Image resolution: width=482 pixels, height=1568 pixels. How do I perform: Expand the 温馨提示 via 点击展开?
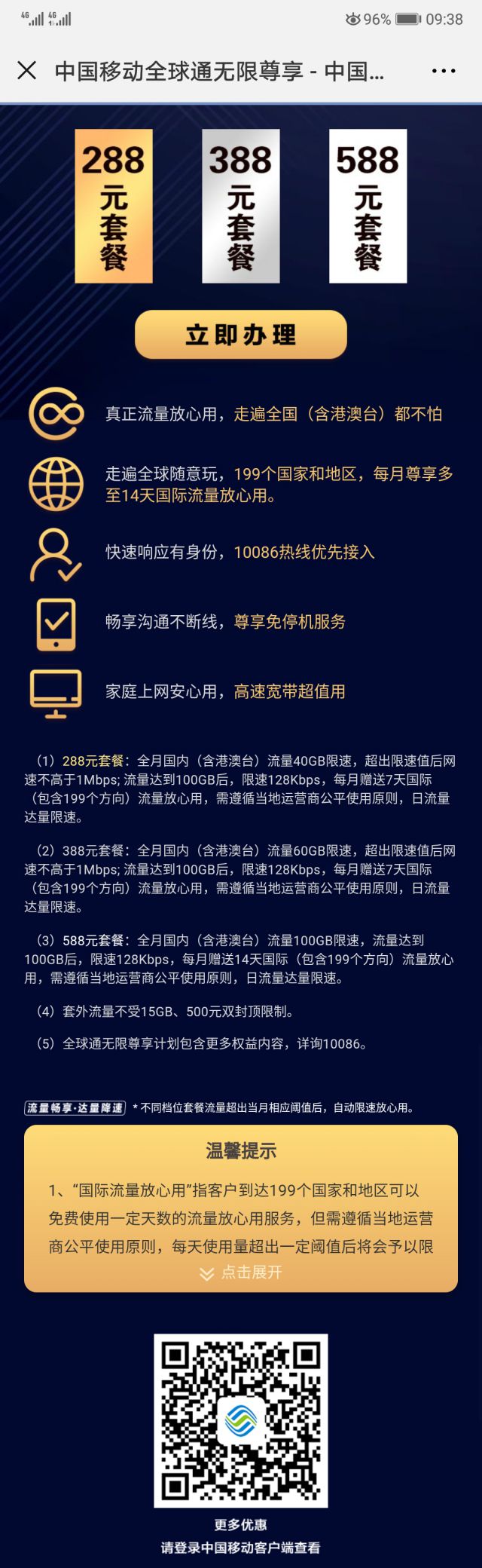coord(241,1272)
